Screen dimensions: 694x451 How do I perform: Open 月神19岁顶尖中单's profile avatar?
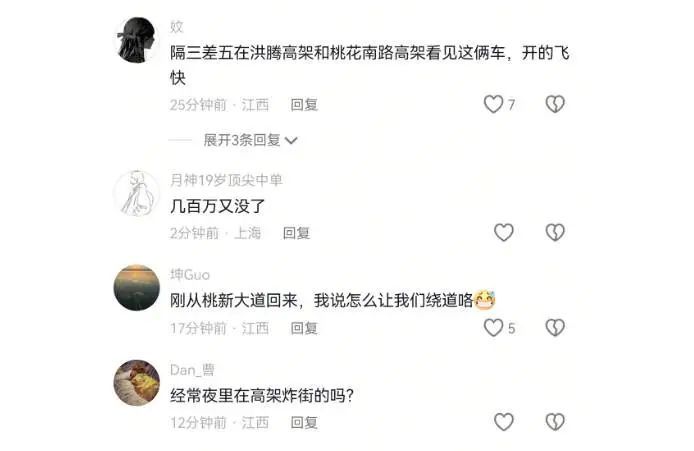pyautogui.click(x=137, y=193)
